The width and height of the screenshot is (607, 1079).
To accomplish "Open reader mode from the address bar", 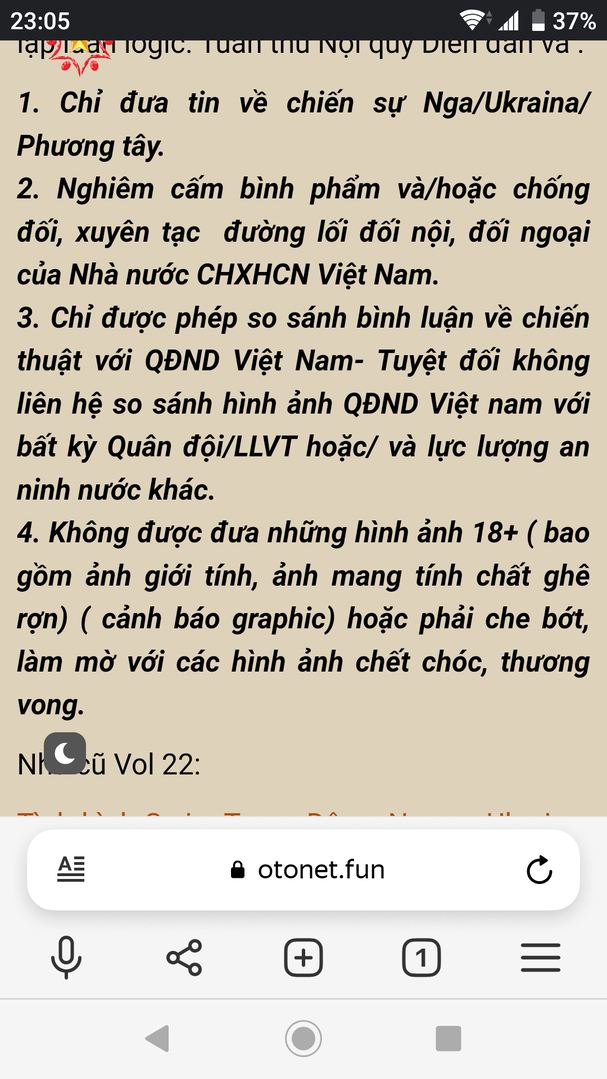I will pos(70,870).
